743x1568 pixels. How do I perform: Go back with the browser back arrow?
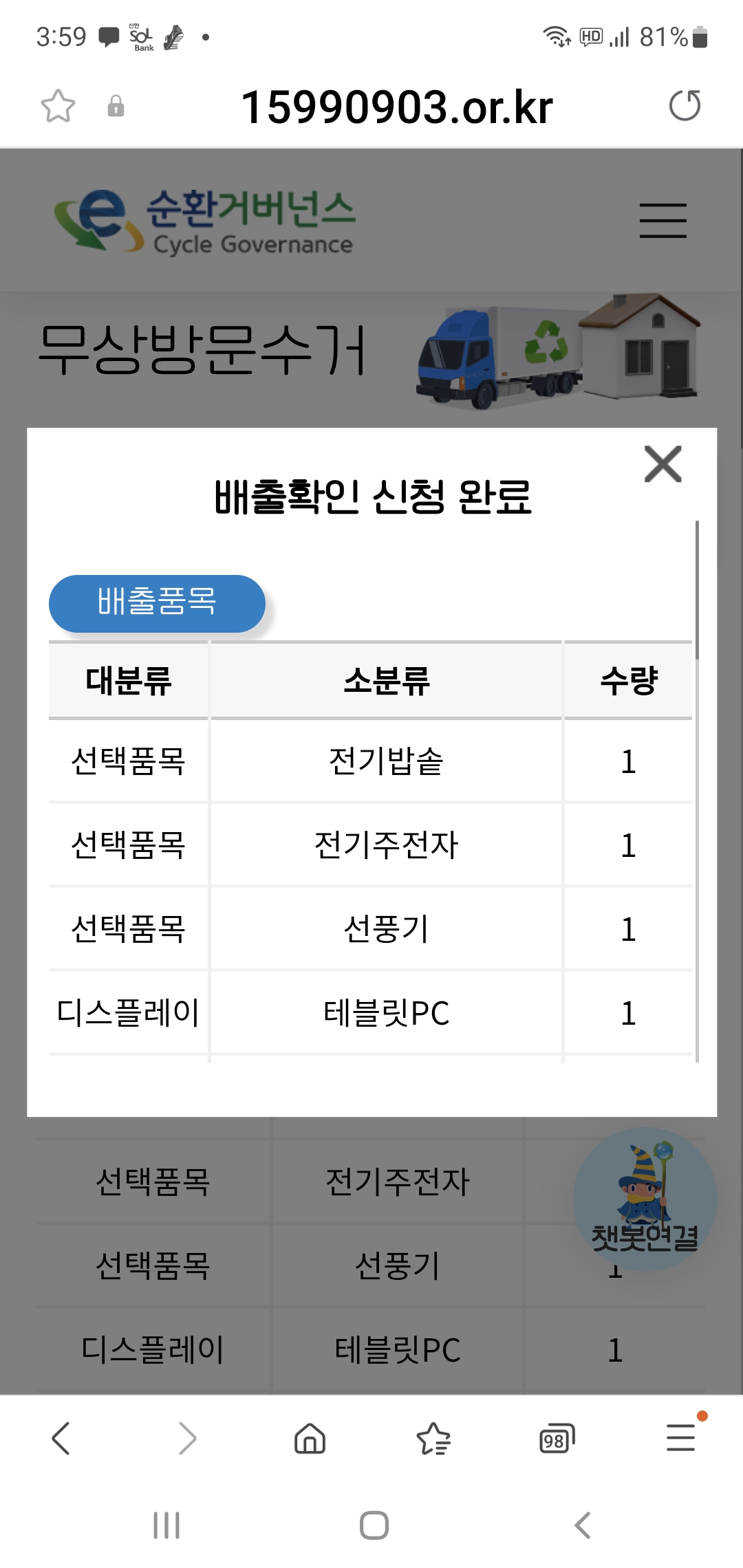(61, 1438)
